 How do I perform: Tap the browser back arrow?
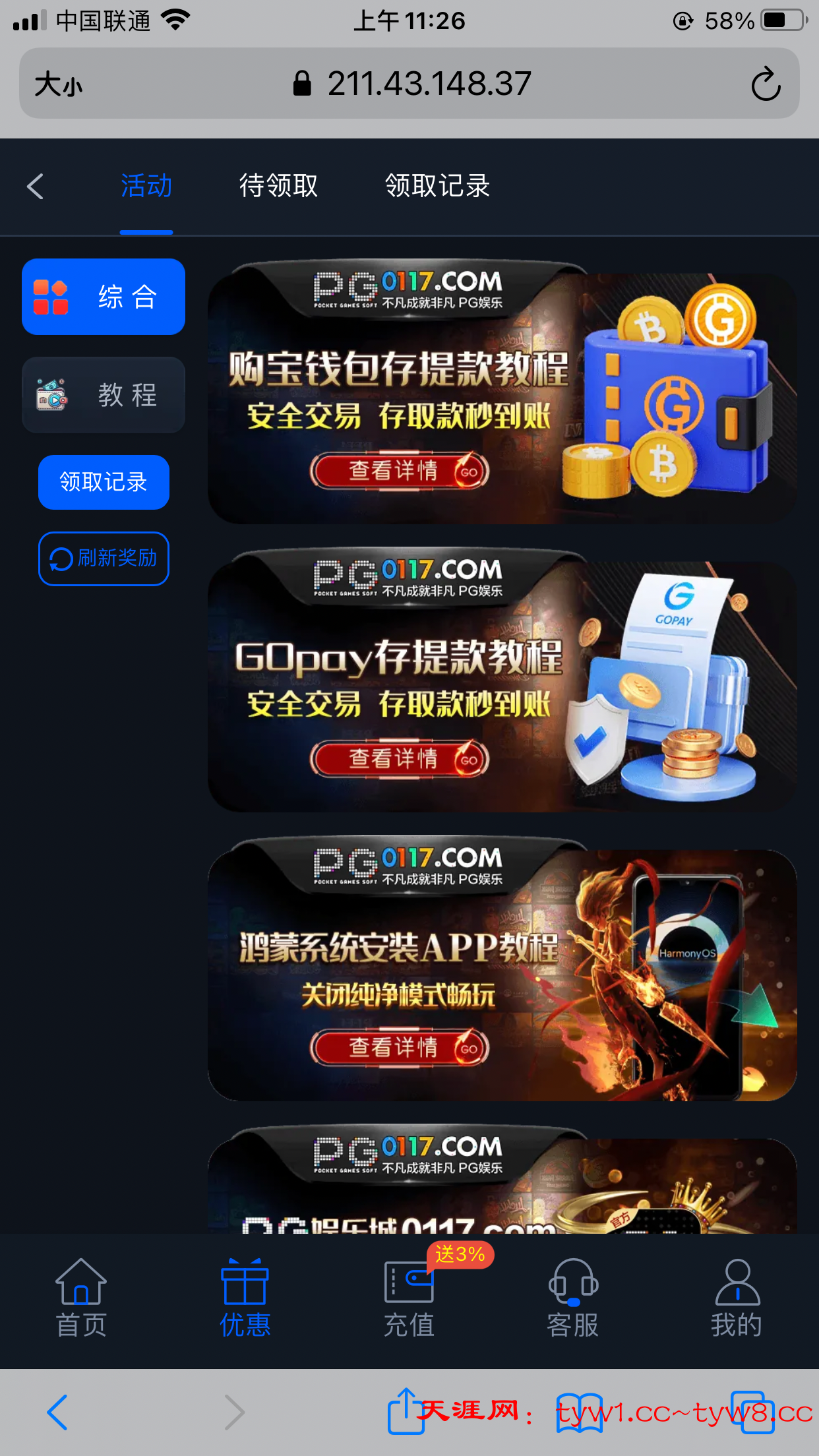58,1412
